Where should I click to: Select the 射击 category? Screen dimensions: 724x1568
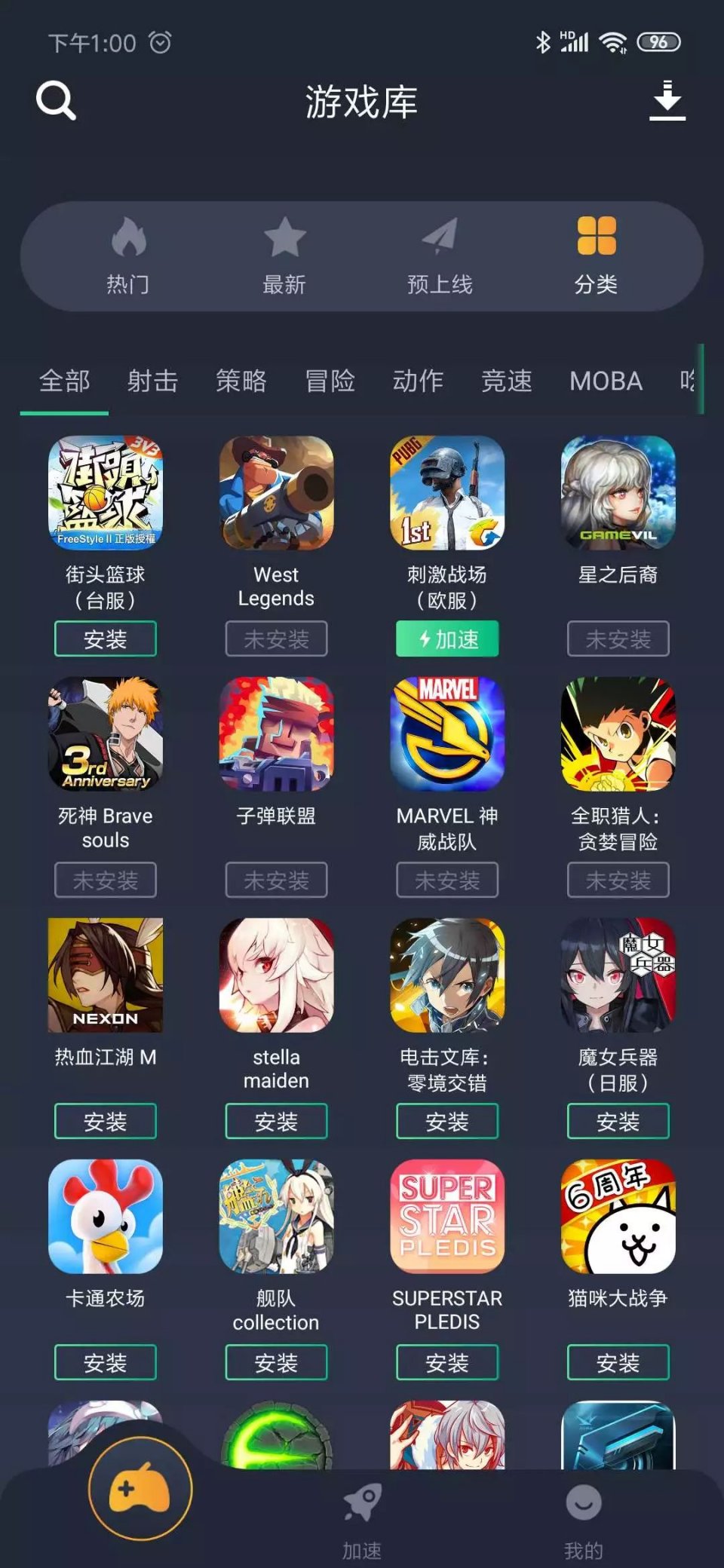point(152,381)
